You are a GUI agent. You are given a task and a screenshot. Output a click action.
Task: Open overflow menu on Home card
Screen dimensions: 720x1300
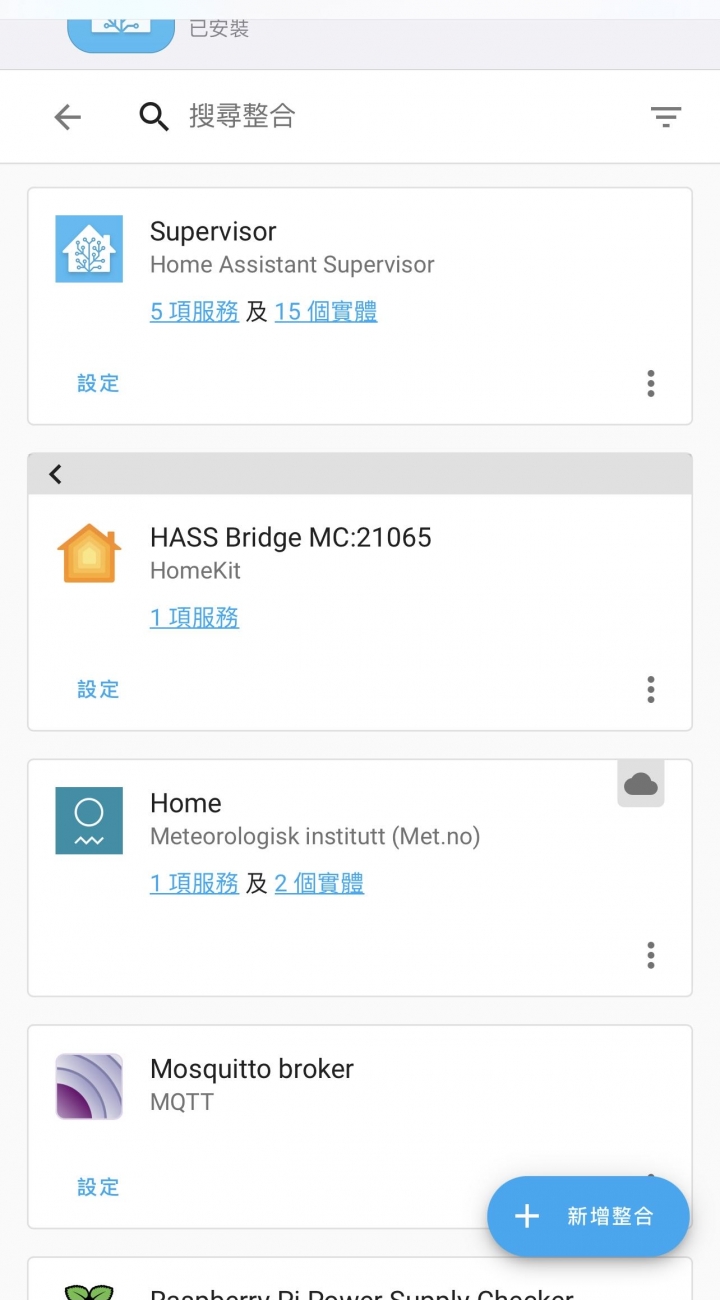(651, 955)
